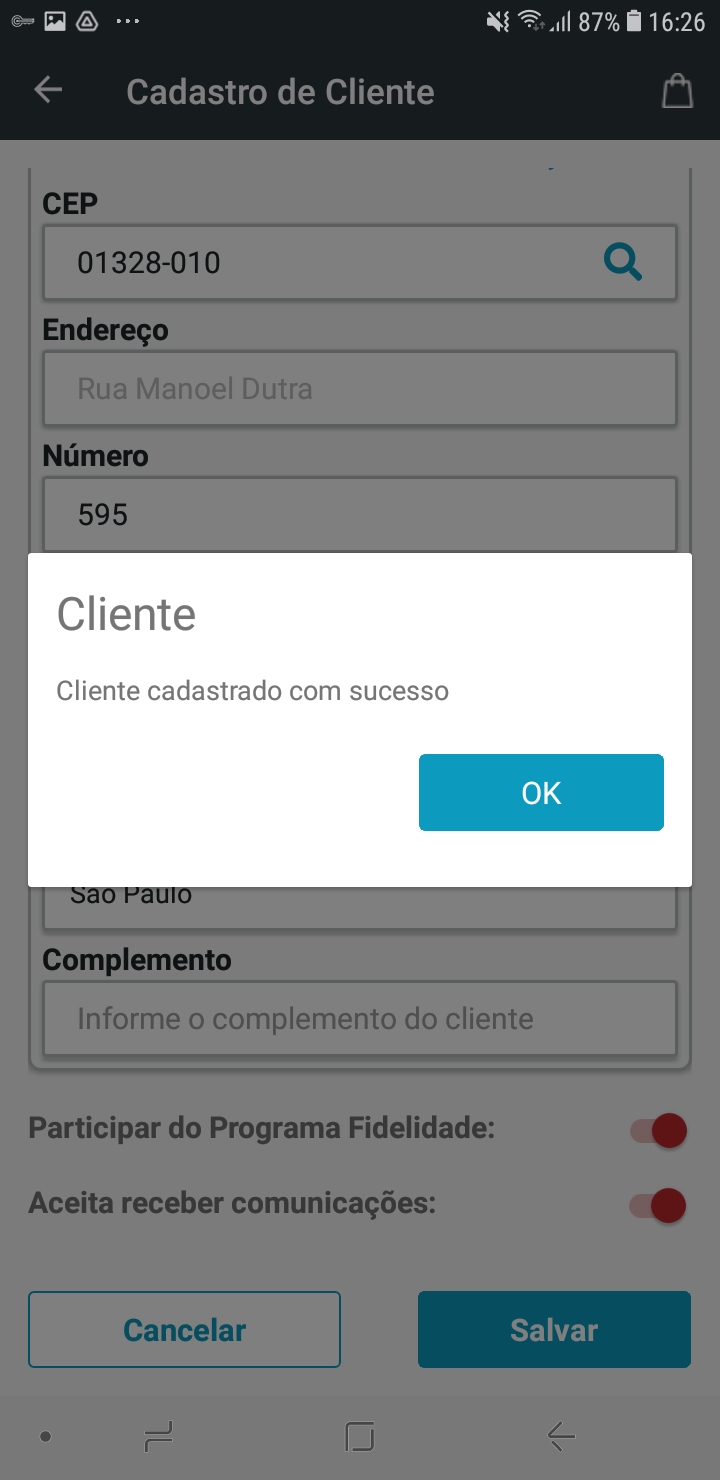Focus the Complemento field
The height and width of the screenshot is (1480, 720).
point(359,1018)
